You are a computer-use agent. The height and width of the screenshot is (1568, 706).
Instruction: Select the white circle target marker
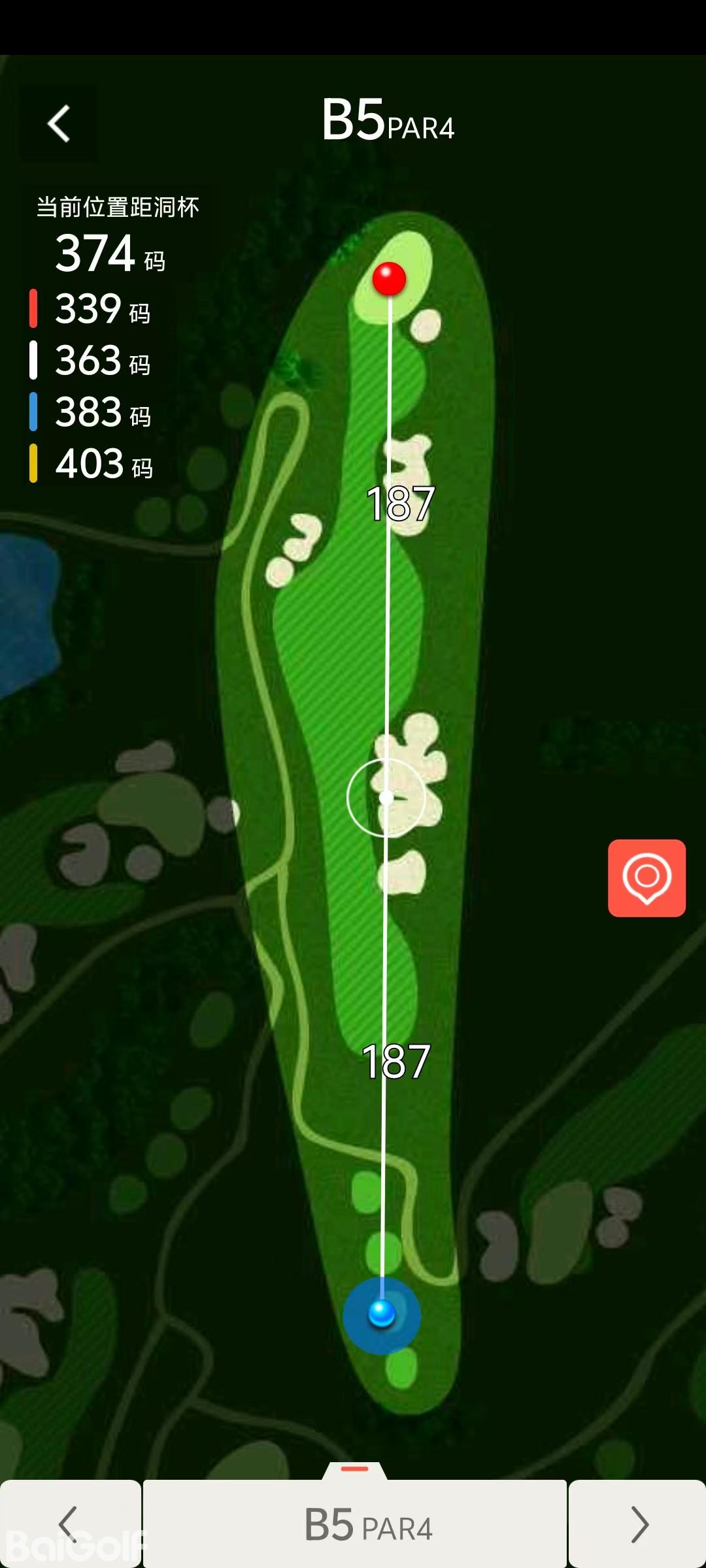386,797
